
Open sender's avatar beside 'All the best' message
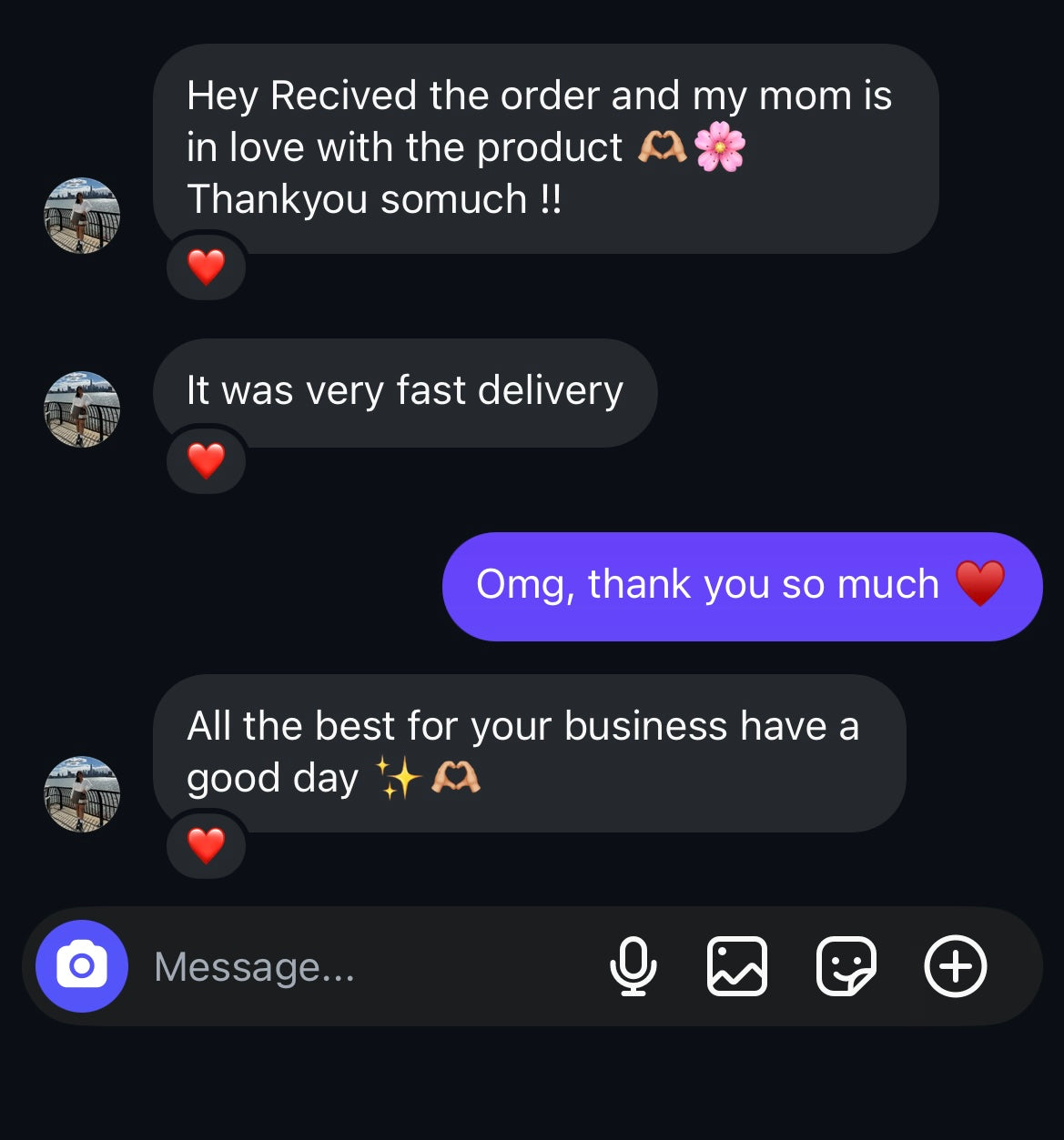click(x=82, y=794)
